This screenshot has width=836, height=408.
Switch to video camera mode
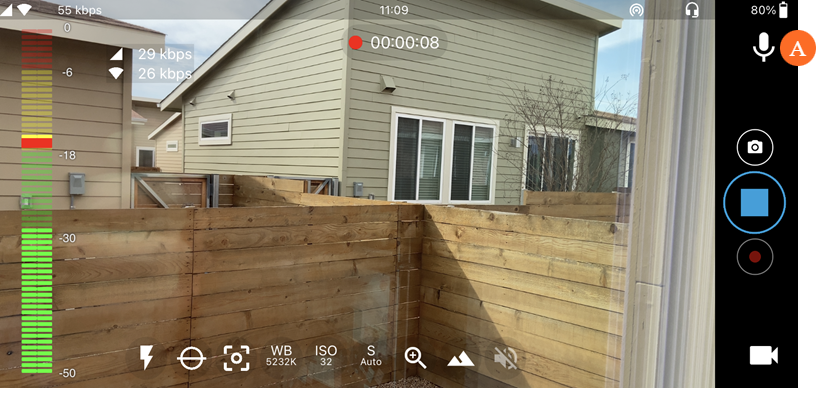(x=763, y=355)
